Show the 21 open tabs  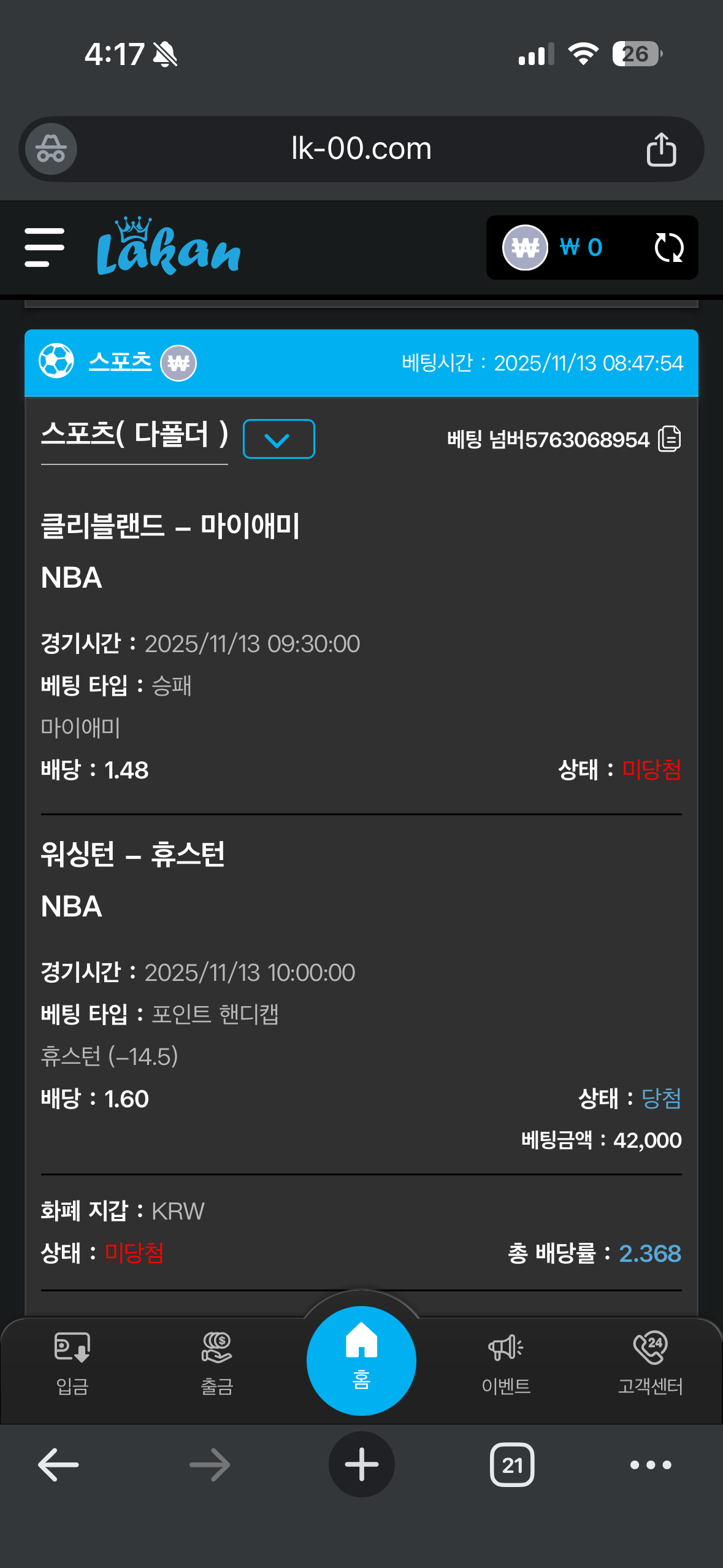click(x=512, y=1465)
